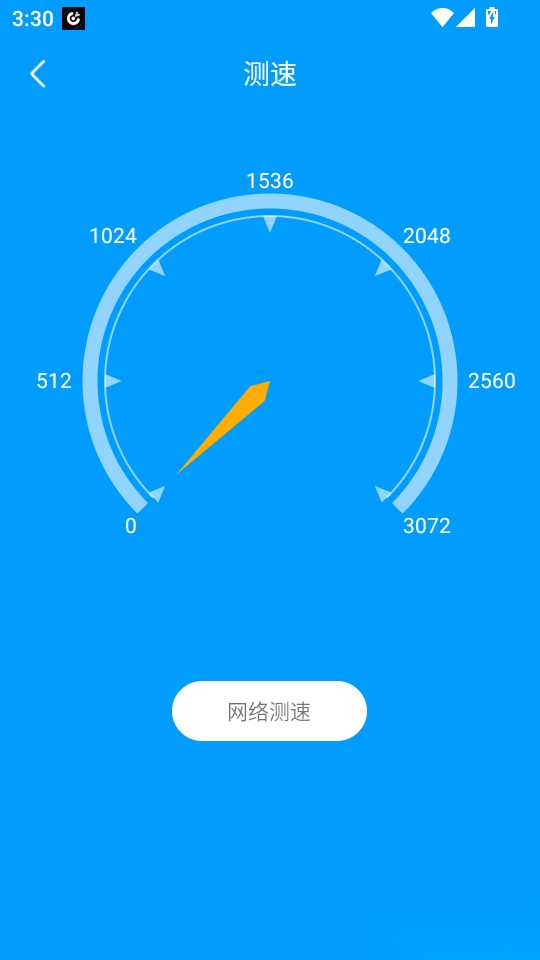Go back using the top-left arrow
540x960 pixels.
[38, 74]
